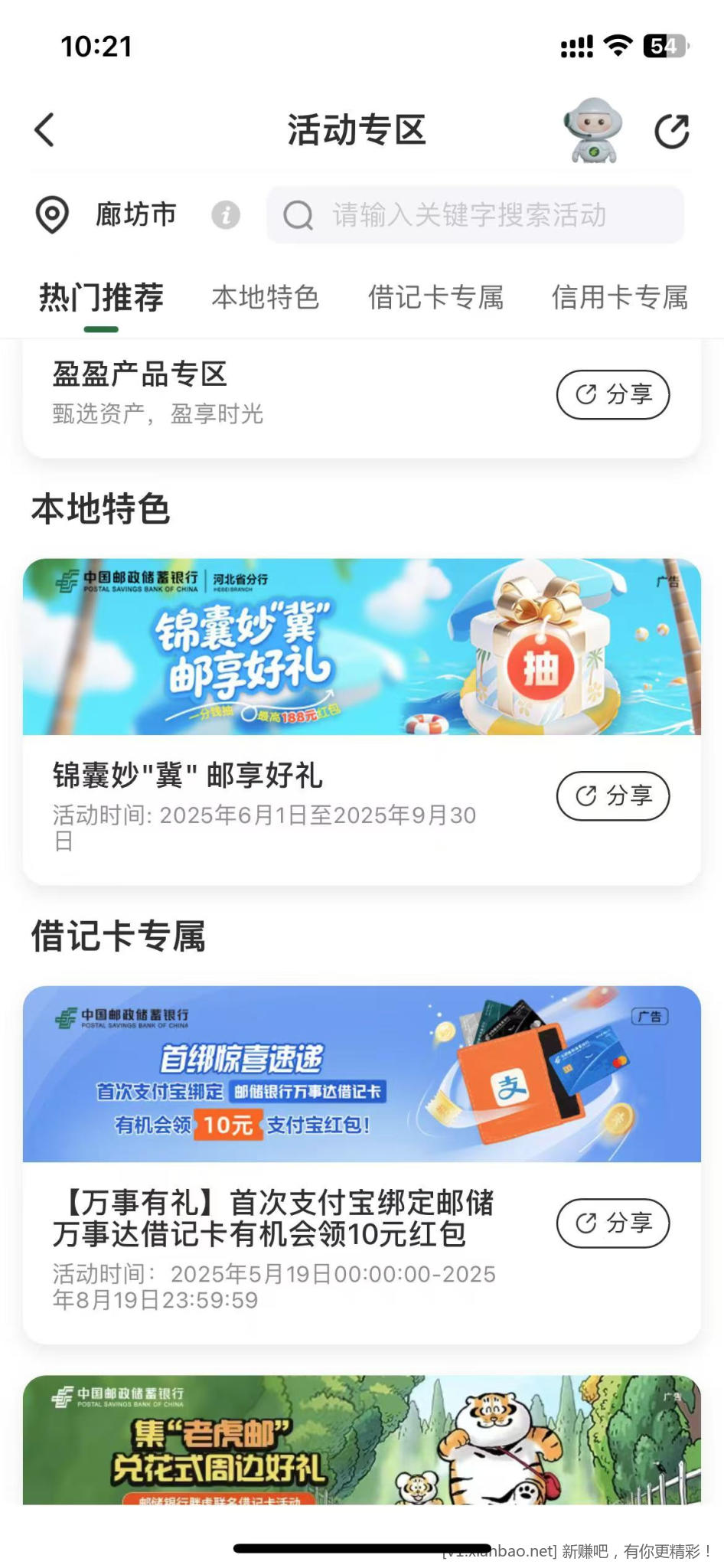Open the robot customer service assistant
The width and height of the screenshot is (724, 1568).
point(592,130)
